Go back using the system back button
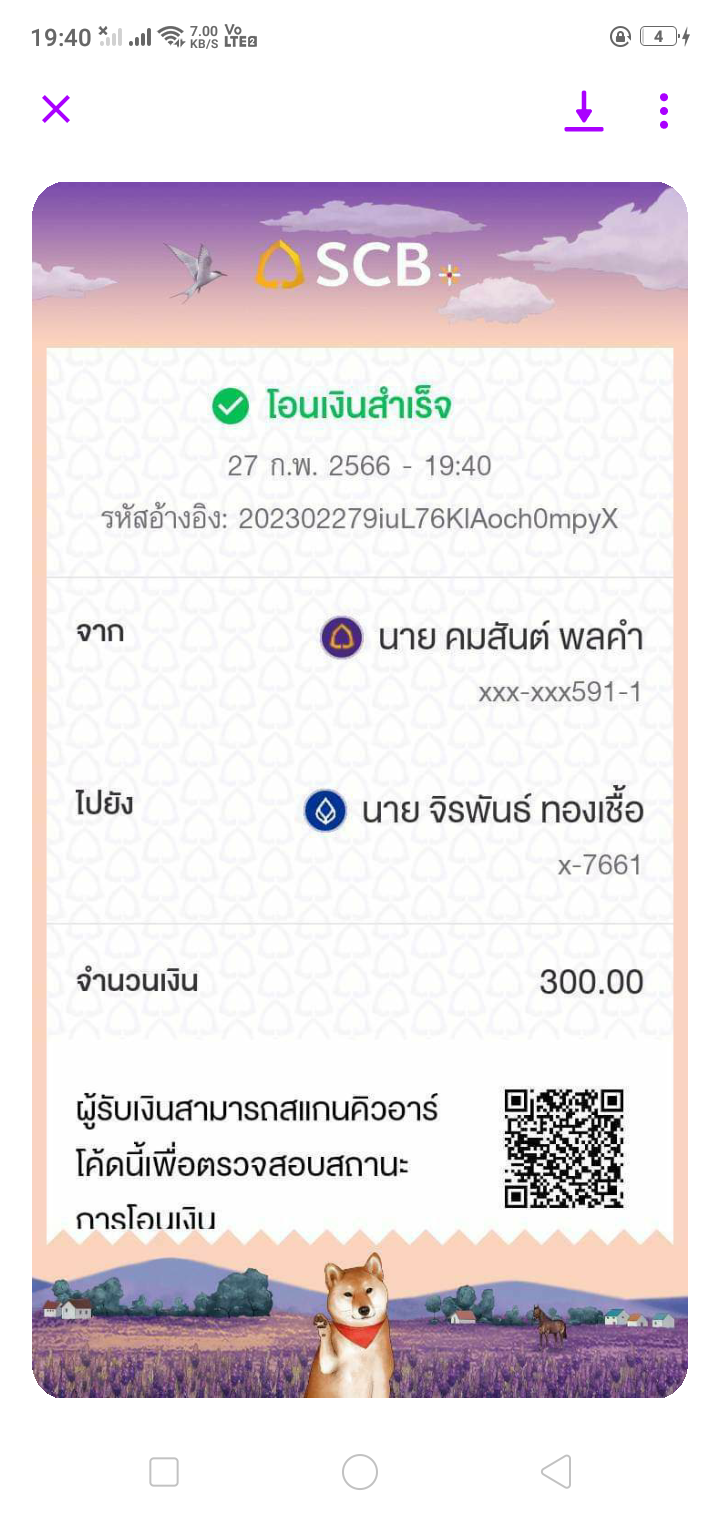The height and width of the screenshot is (1520, 720). pos(556,1472)
